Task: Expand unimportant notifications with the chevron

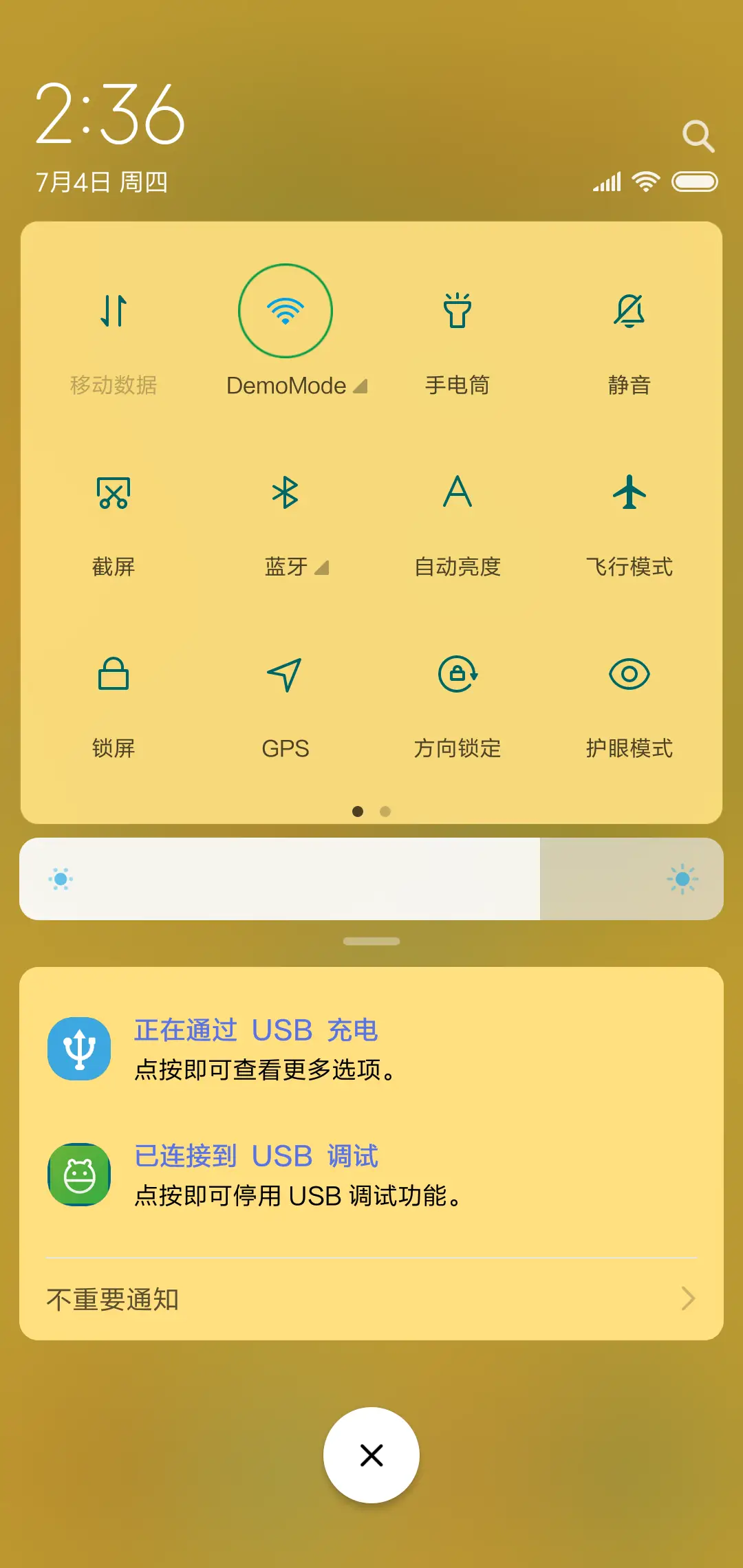Action: 689,1298
